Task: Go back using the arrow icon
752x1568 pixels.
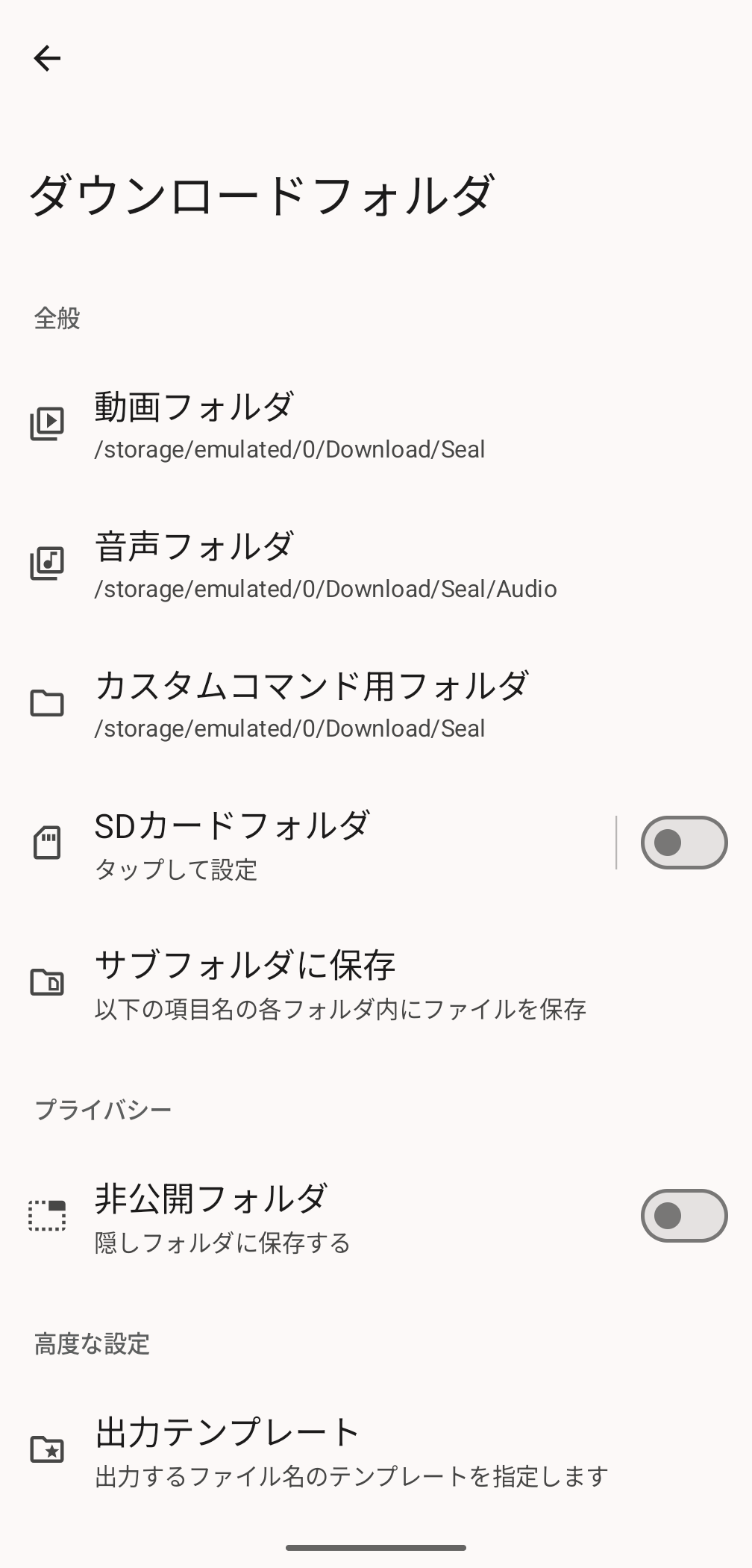Action: pyautogui.click(x=47, y=58)
